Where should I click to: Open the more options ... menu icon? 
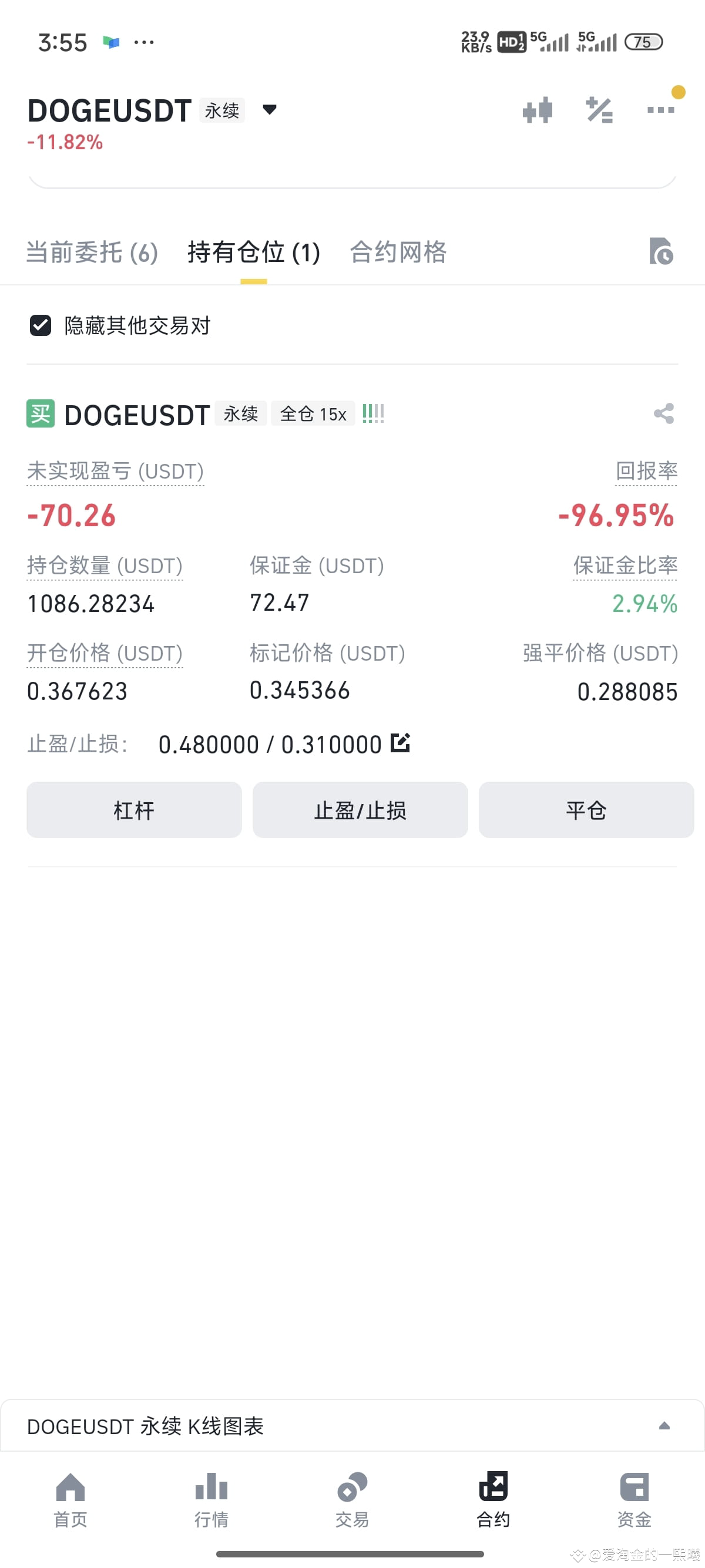(x=661, y=110)
